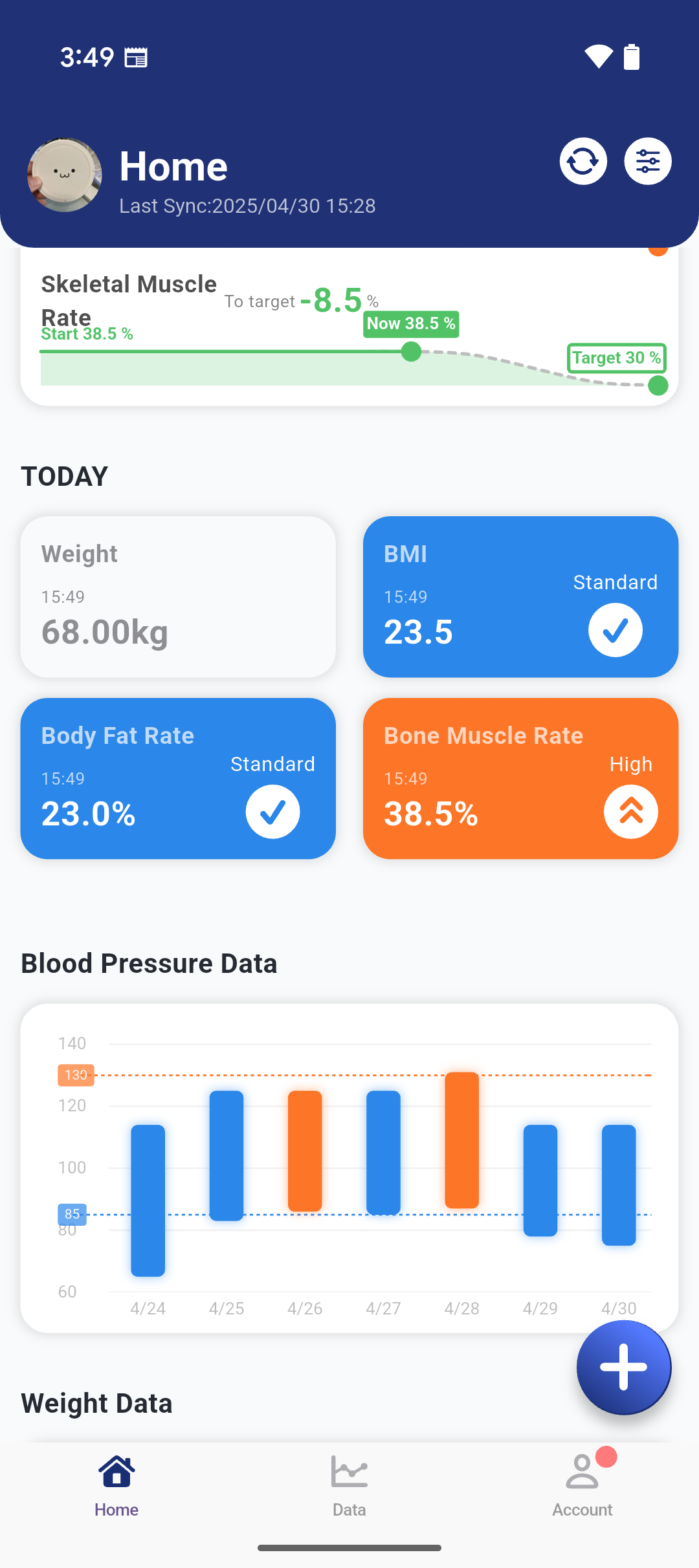Image resolution: width=699 pixels, height=1568 pixels.
Task: Open the Blood Pressure Data chart
Action: [x=349, y=1168]
